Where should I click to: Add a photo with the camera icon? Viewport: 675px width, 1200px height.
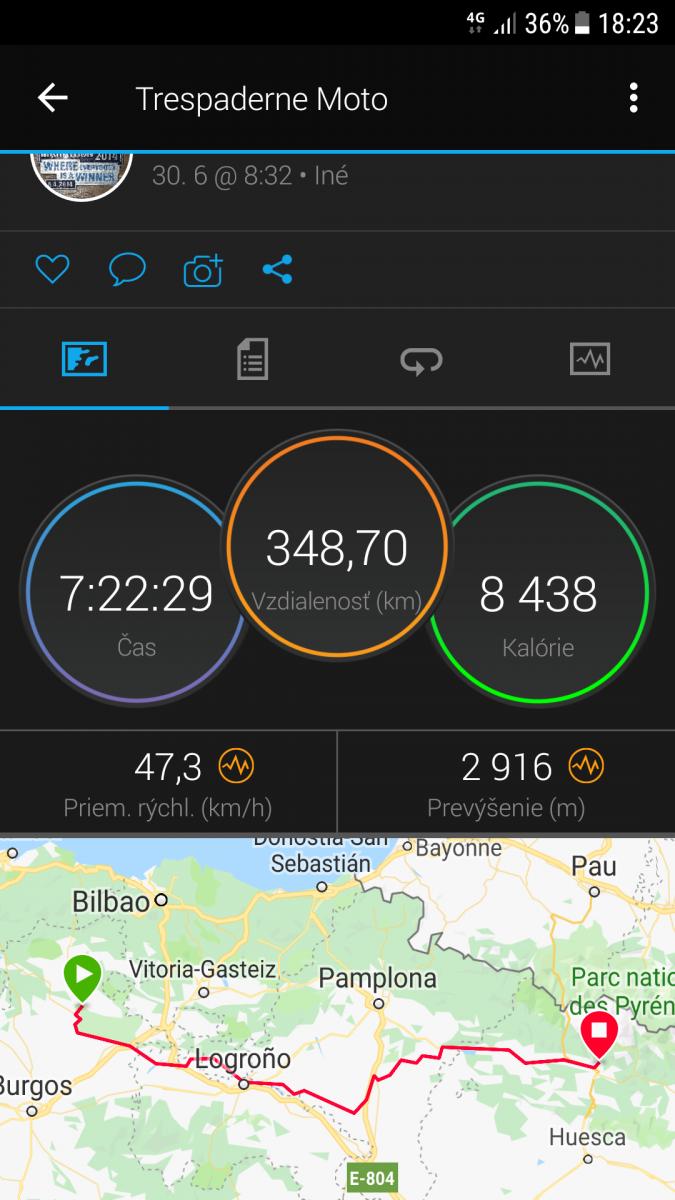click(202, 270)
